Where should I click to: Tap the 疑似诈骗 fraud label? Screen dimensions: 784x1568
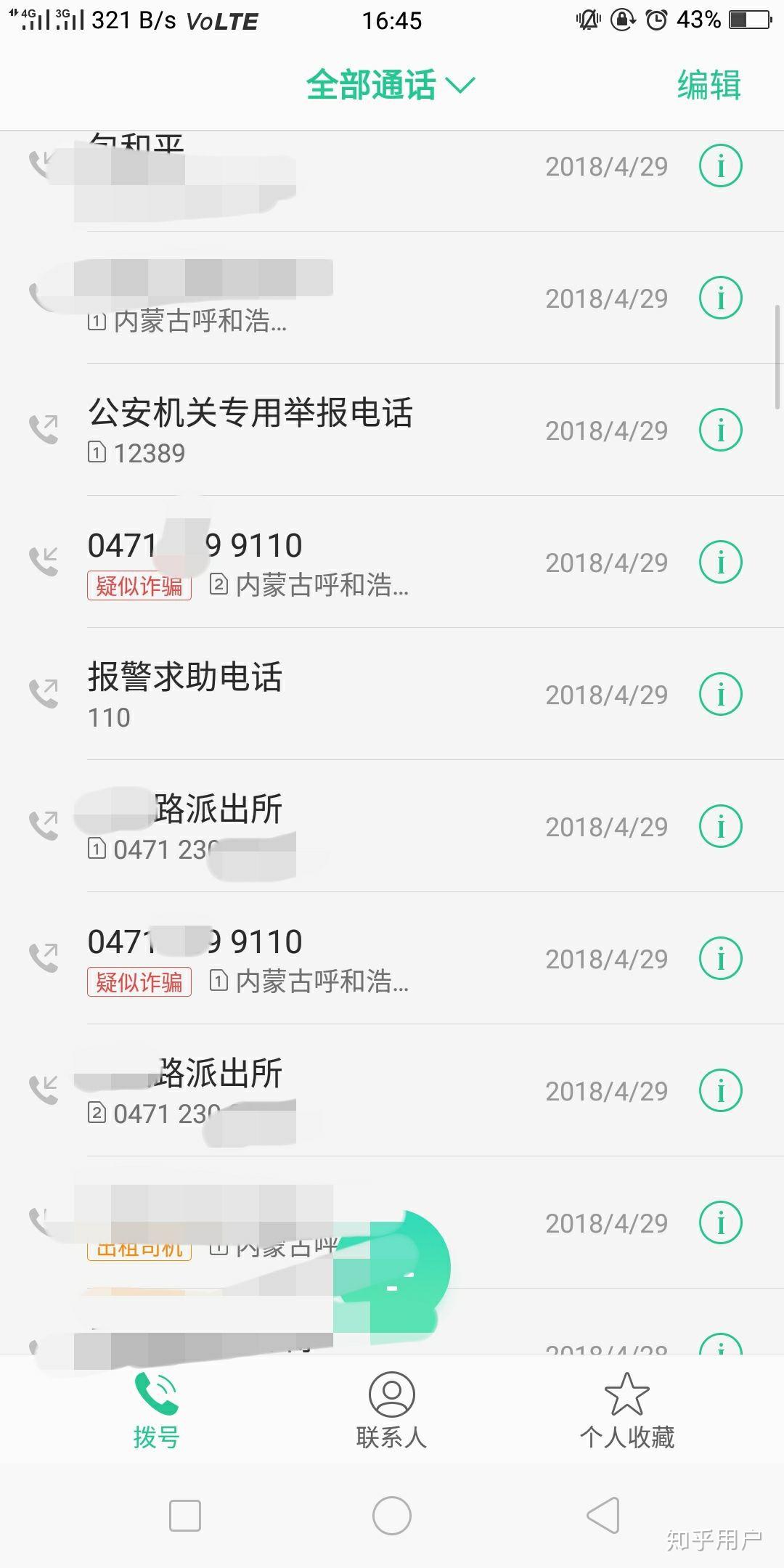coord(139,584)
